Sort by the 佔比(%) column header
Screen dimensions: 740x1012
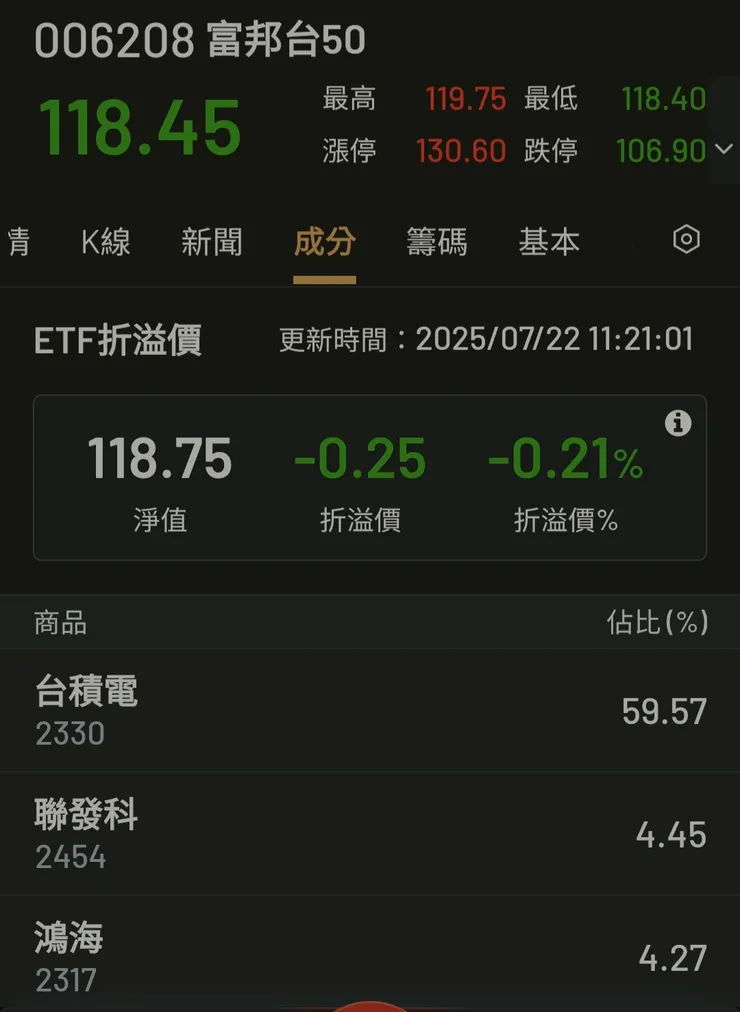(657, 622)
